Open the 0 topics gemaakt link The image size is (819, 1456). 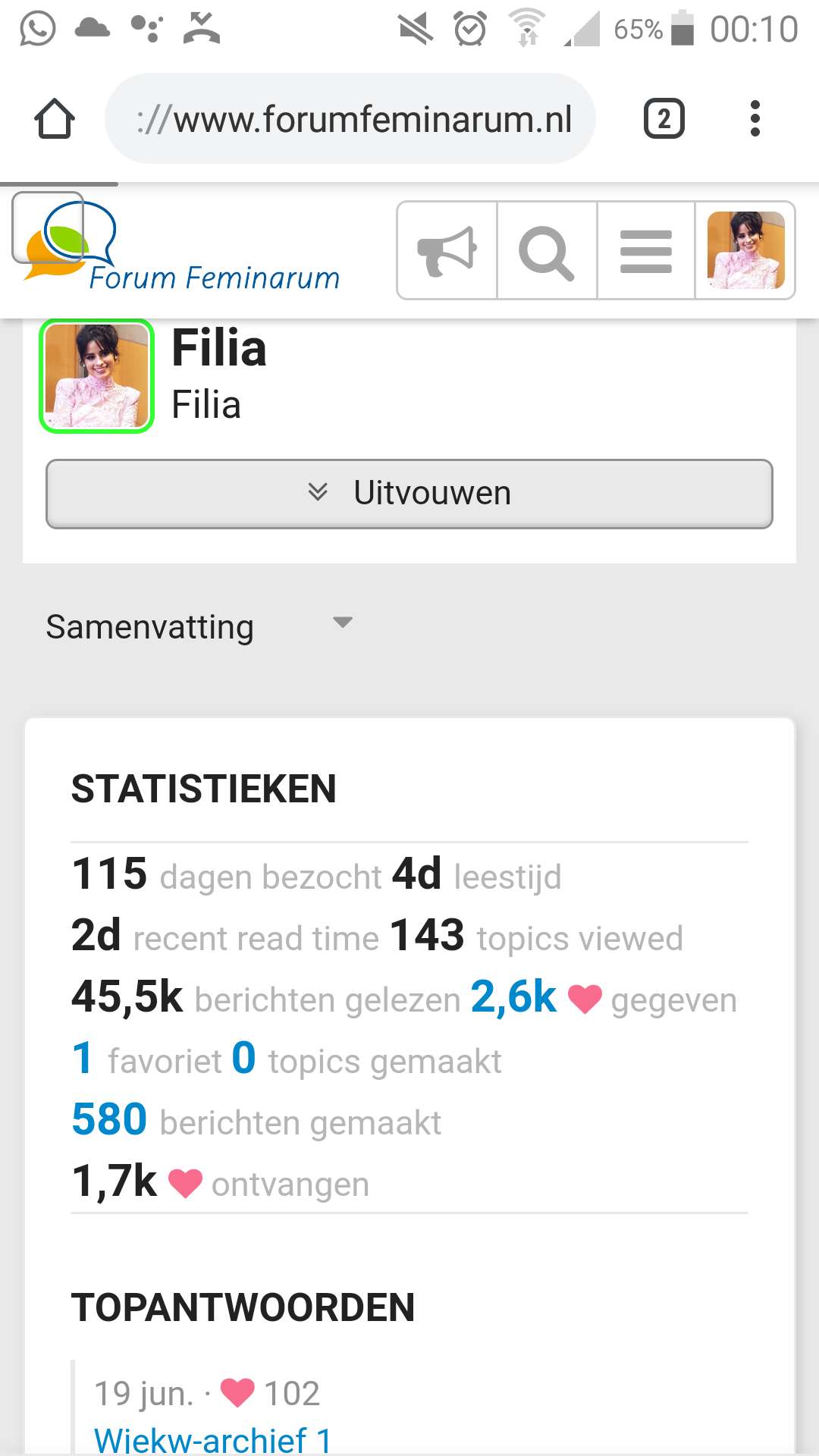366,1059
